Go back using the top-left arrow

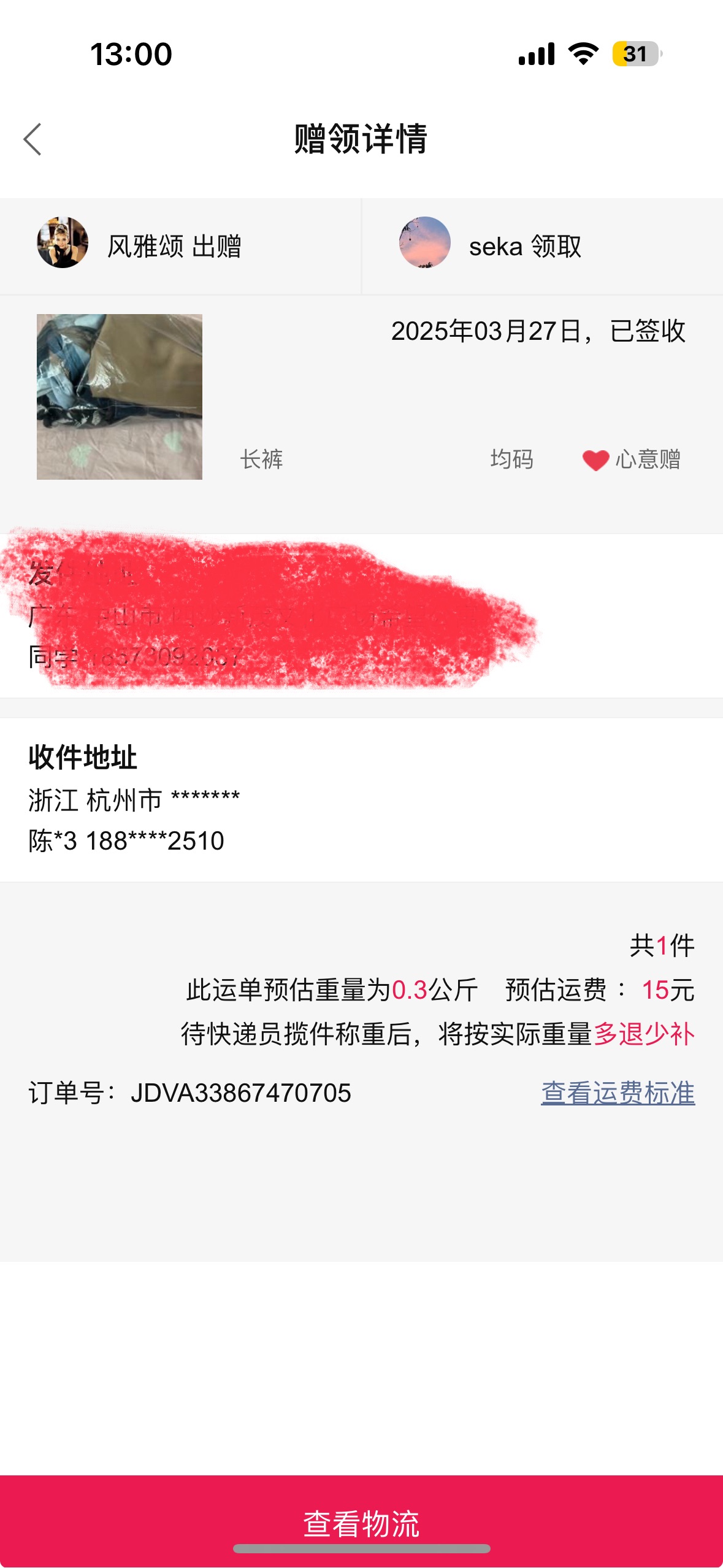tap(33, 139)
